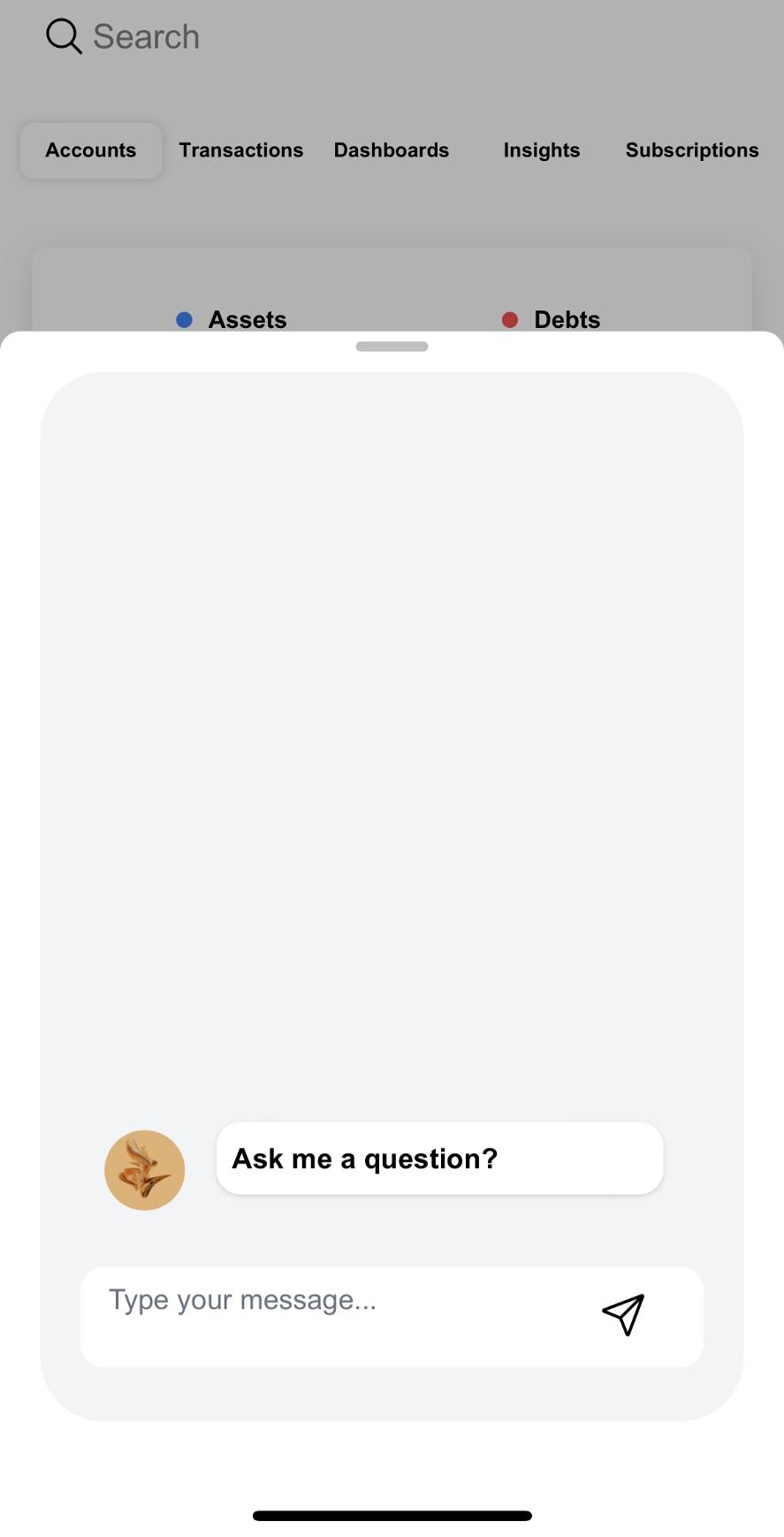Show the Subscriptions tab
This screenshot has width=784, height=1537.
point(692,150)
